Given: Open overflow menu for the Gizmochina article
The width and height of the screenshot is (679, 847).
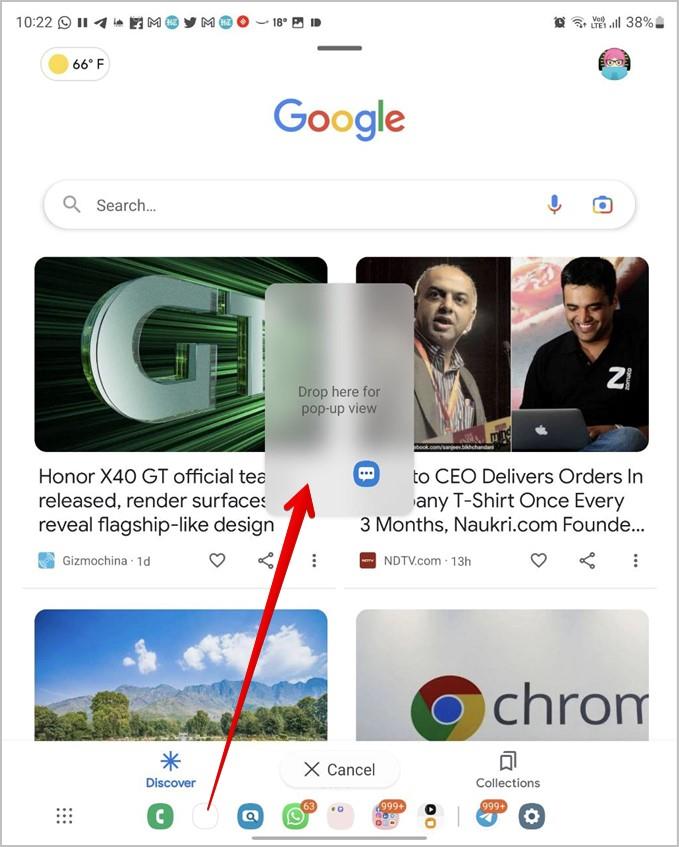Looking at the screenshot, I should 314,561.
